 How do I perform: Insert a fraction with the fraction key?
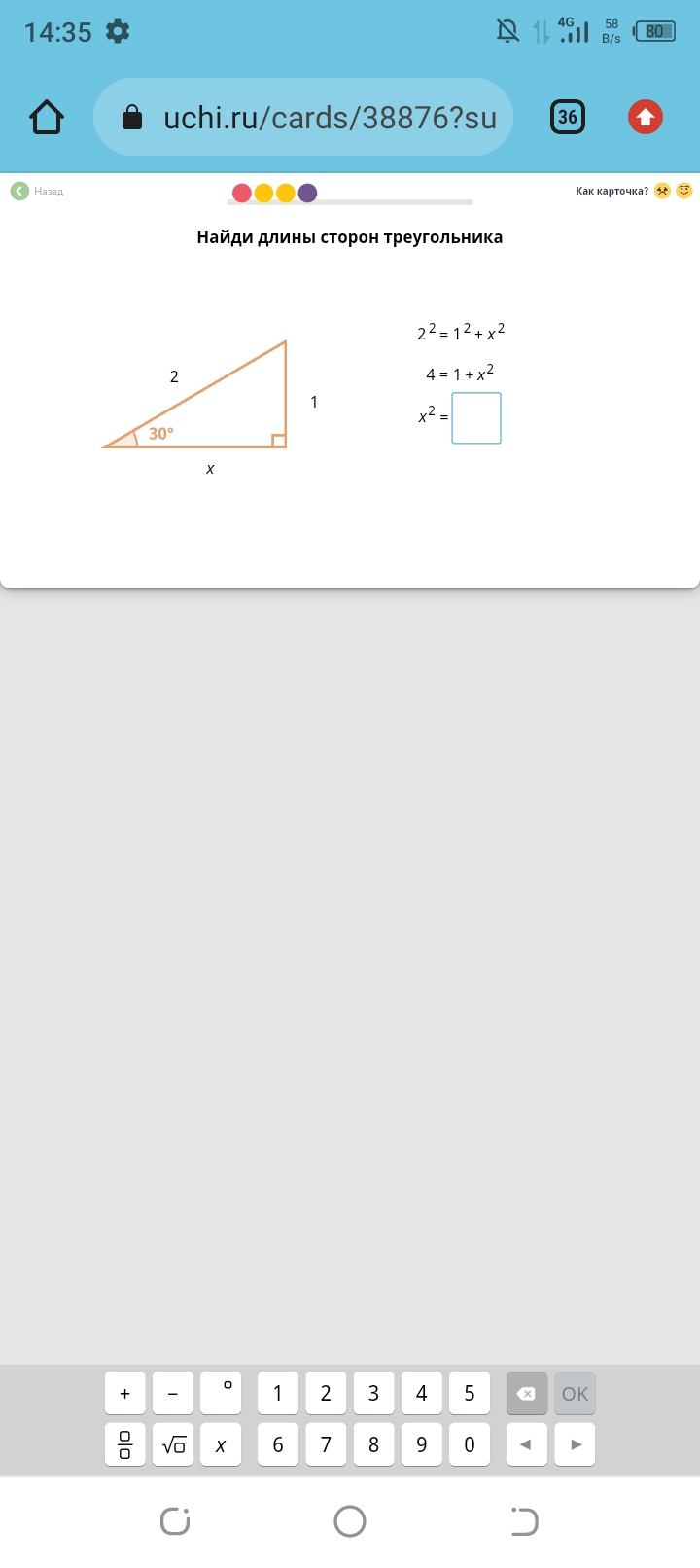coord(124,1445)
